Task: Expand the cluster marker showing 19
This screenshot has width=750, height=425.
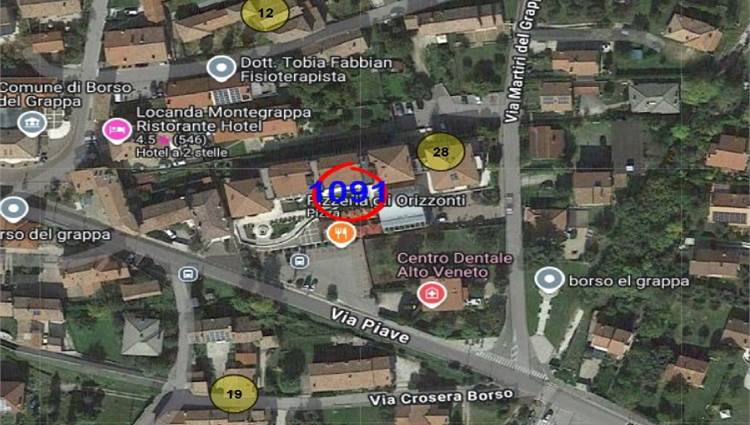Action: coord(234,394)
